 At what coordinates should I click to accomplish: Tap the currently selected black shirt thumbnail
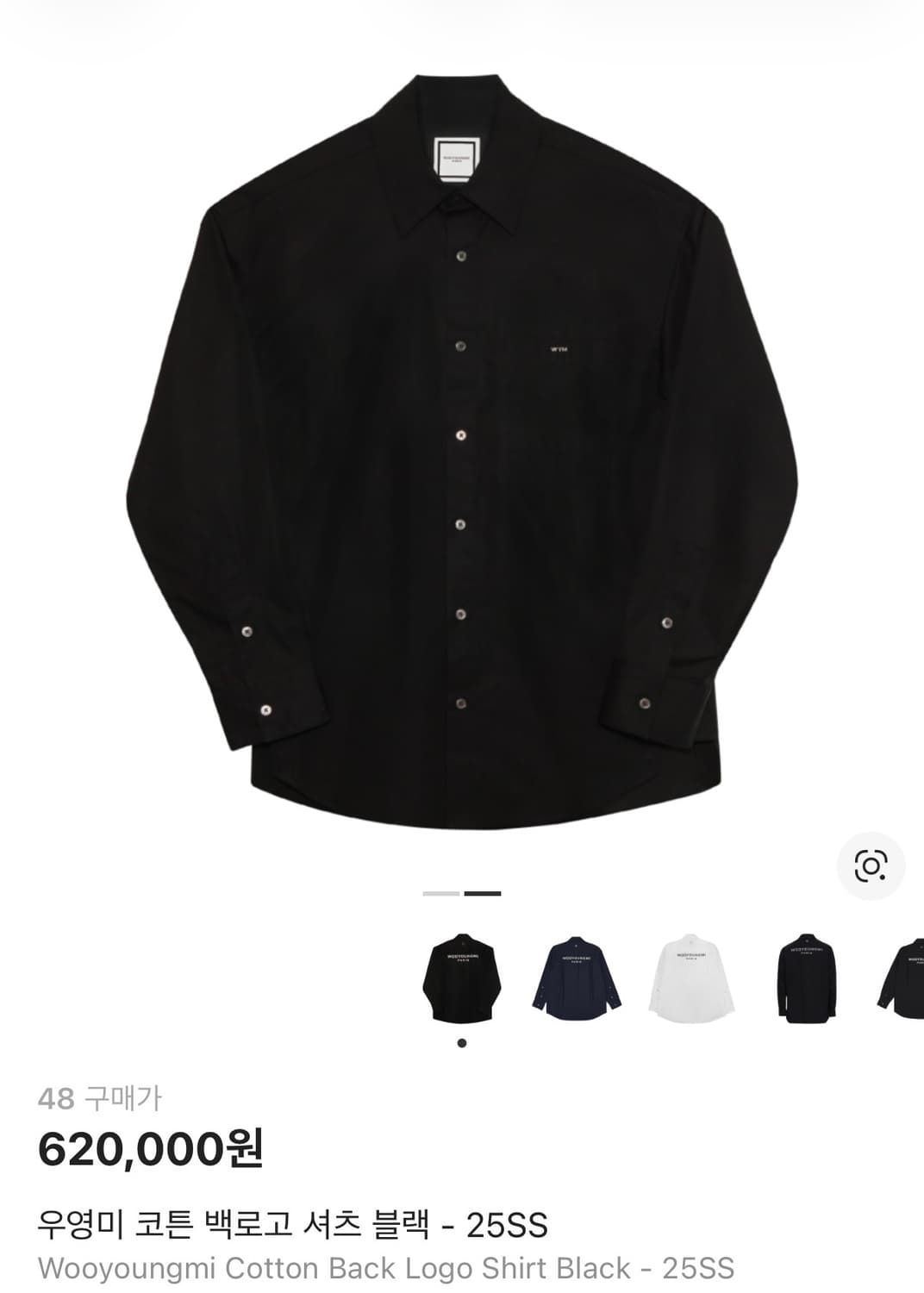pos(462,978)
